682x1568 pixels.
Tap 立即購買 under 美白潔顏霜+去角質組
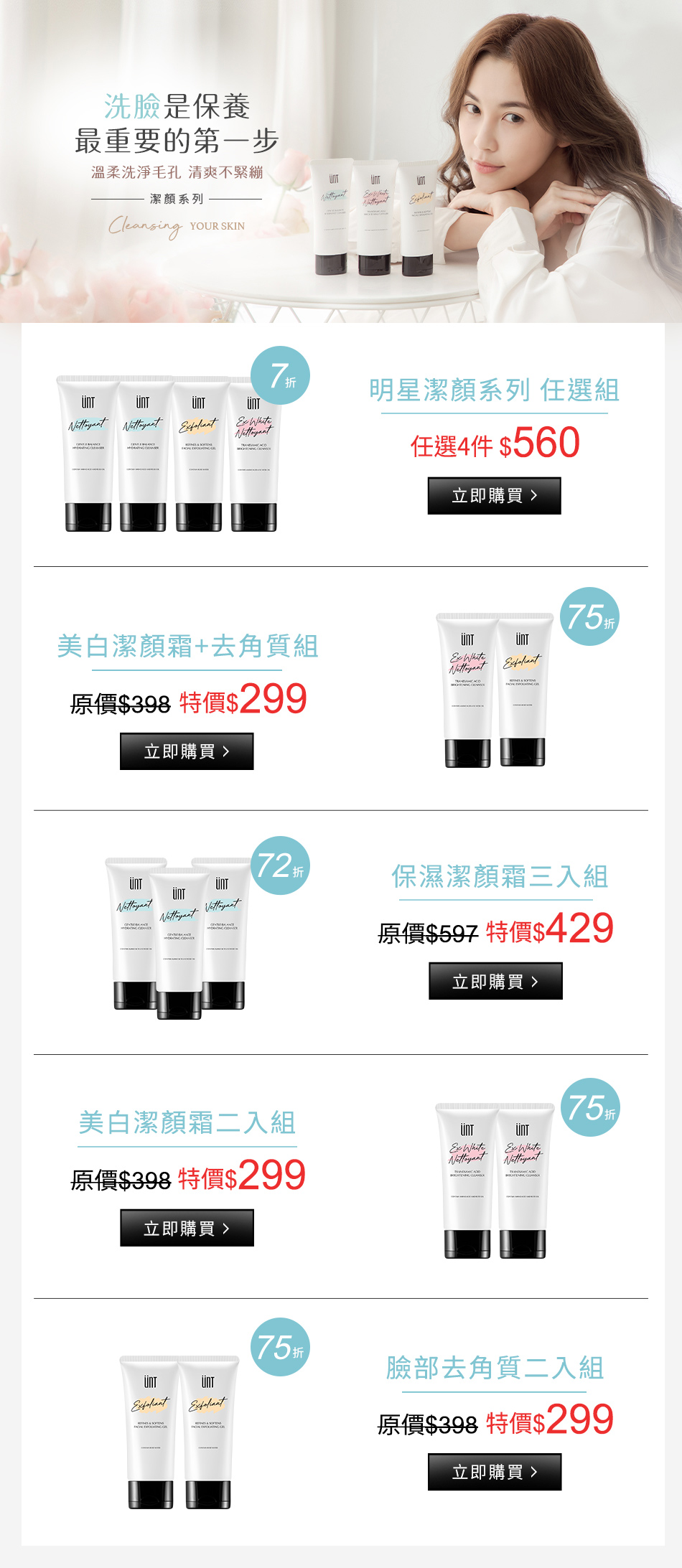pyautogui.click(x=187, y=751)
